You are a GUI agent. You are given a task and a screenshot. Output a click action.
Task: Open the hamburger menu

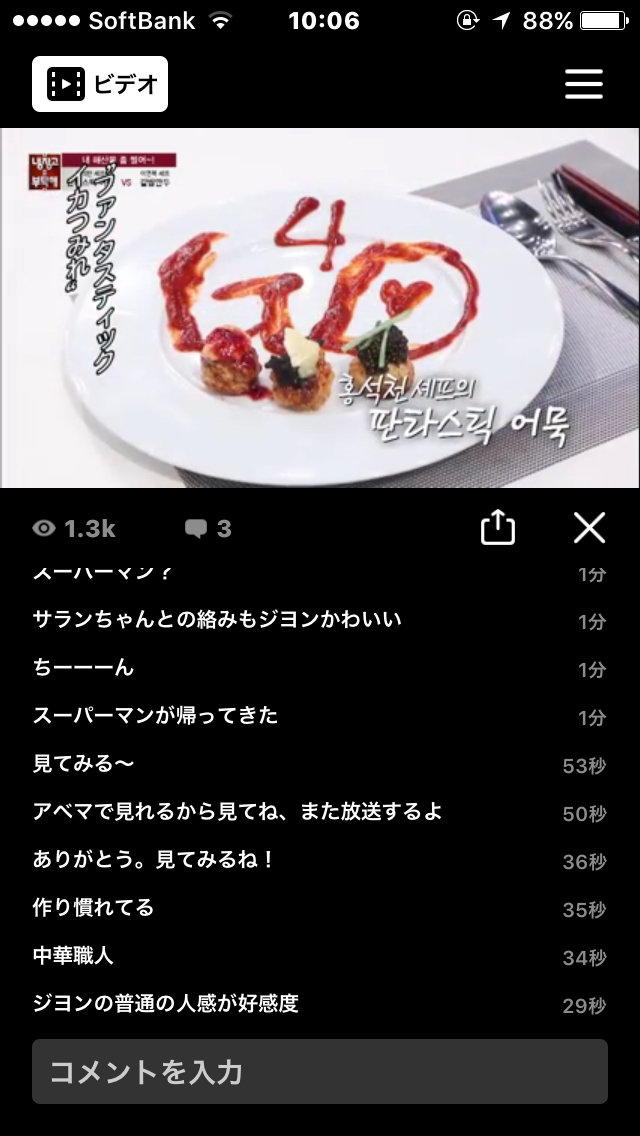tap(584, 84)
